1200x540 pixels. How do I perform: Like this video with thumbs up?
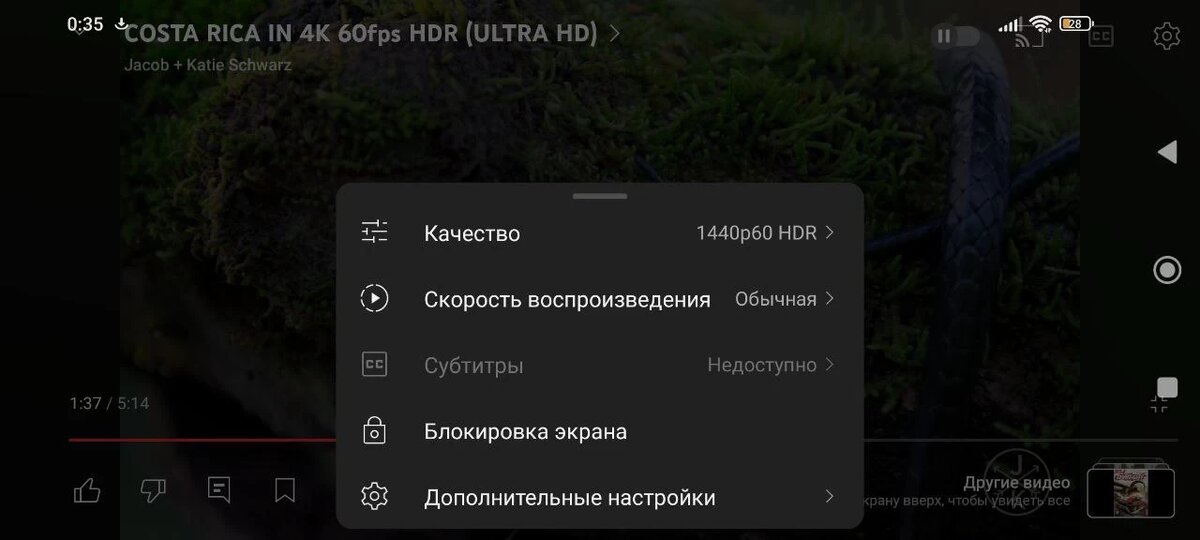tap(87, 490)
